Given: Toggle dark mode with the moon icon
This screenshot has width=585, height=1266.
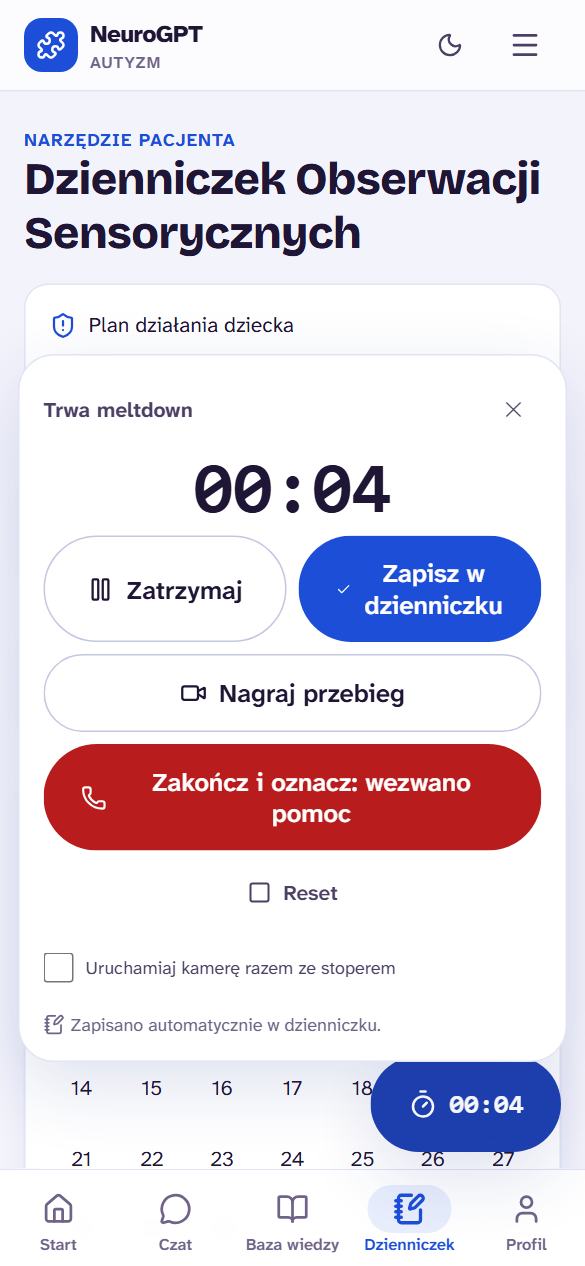Looking at the screenshot, I should pos(450,45).
